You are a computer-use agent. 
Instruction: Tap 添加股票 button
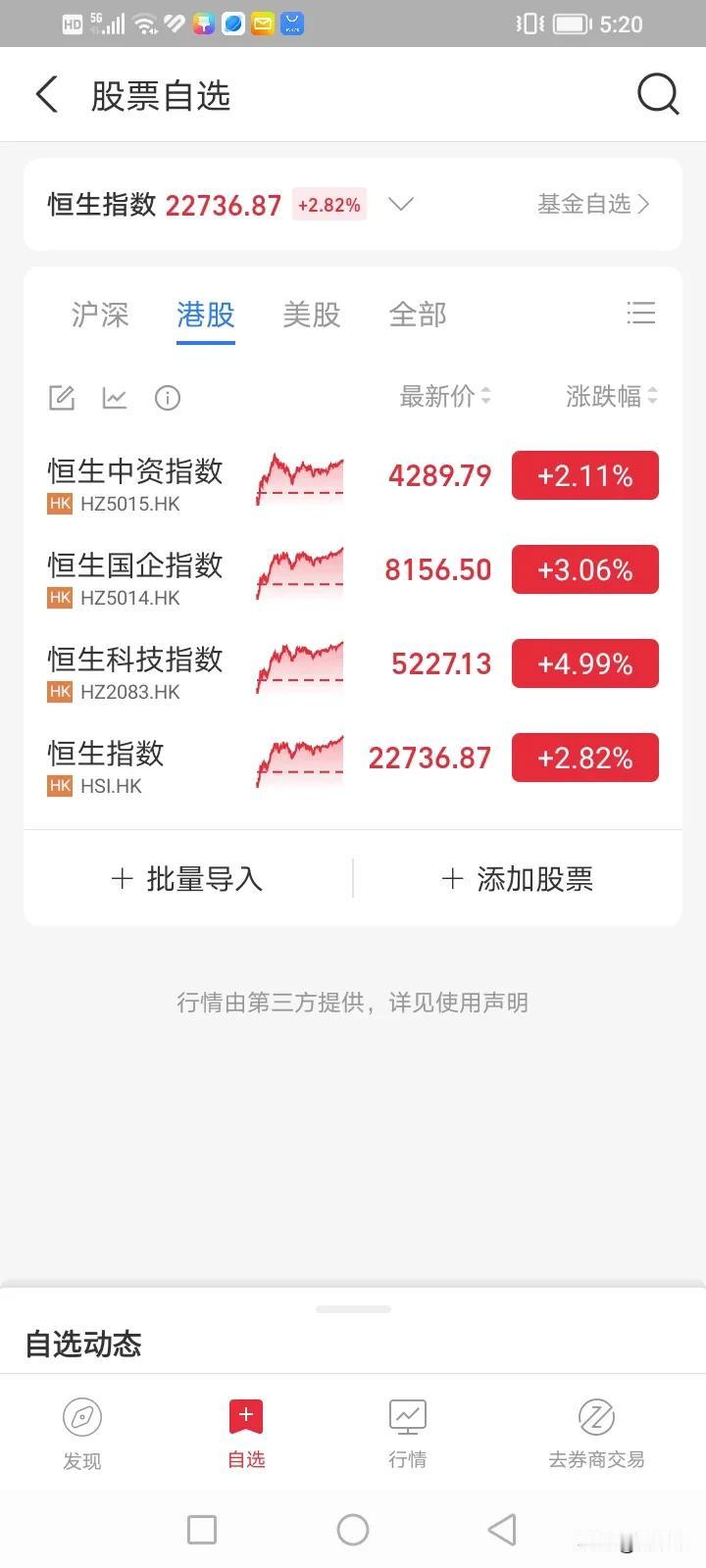[518, 879]
